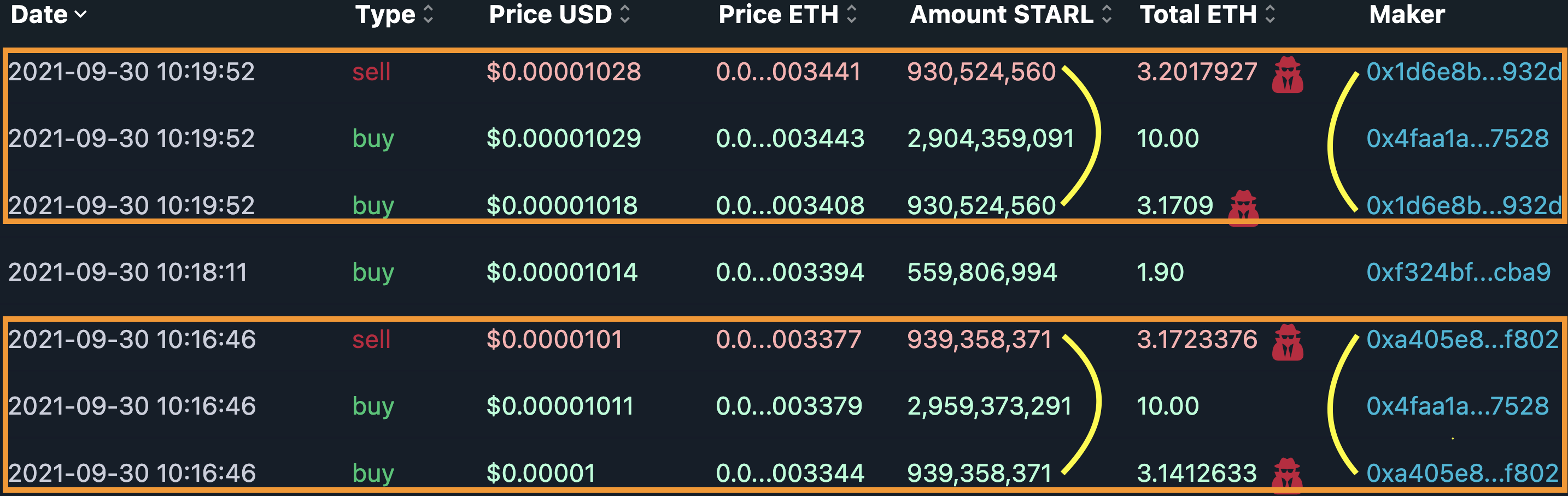The image size is (1568, 496).
Task: Sort by the Total ETH column
Action: [x=1207, y=15]
